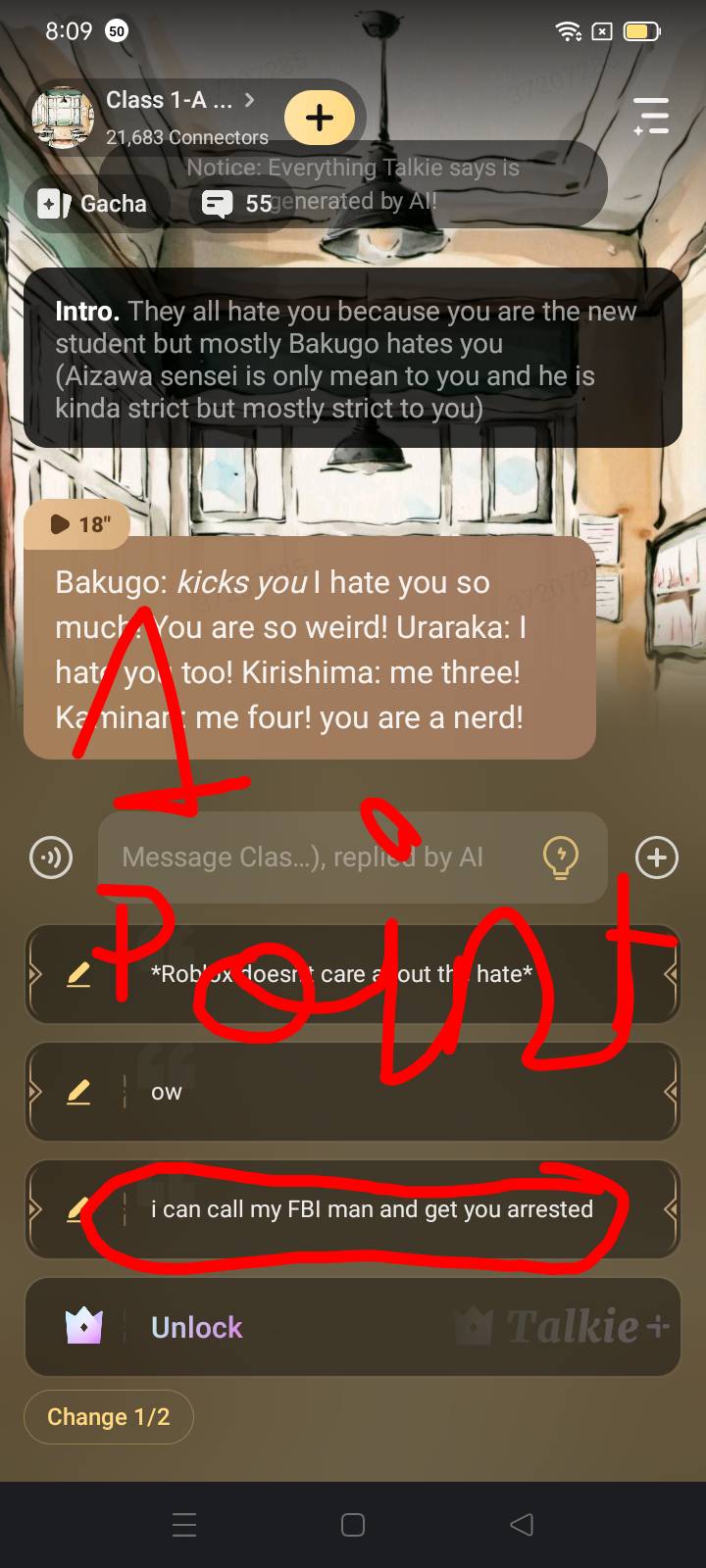Viewport: 706px width, 1568px height.
Task: Edit the "ow" reply with pencil icon
Action: pos(78,1092)
